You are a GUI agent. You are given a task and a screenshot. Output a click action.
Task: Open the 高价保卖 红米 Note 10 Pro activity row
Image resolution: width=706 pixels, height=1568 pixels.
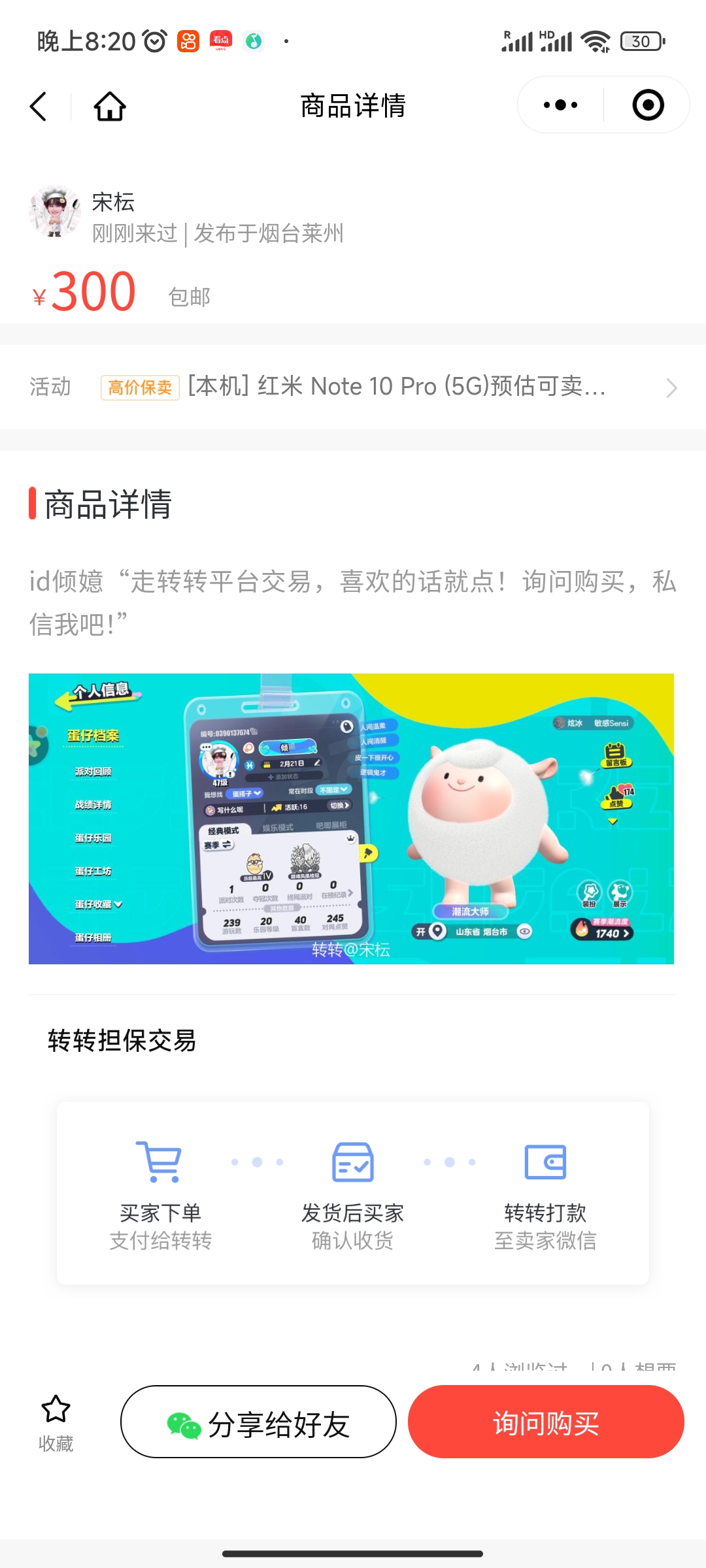tap(353, 387)
